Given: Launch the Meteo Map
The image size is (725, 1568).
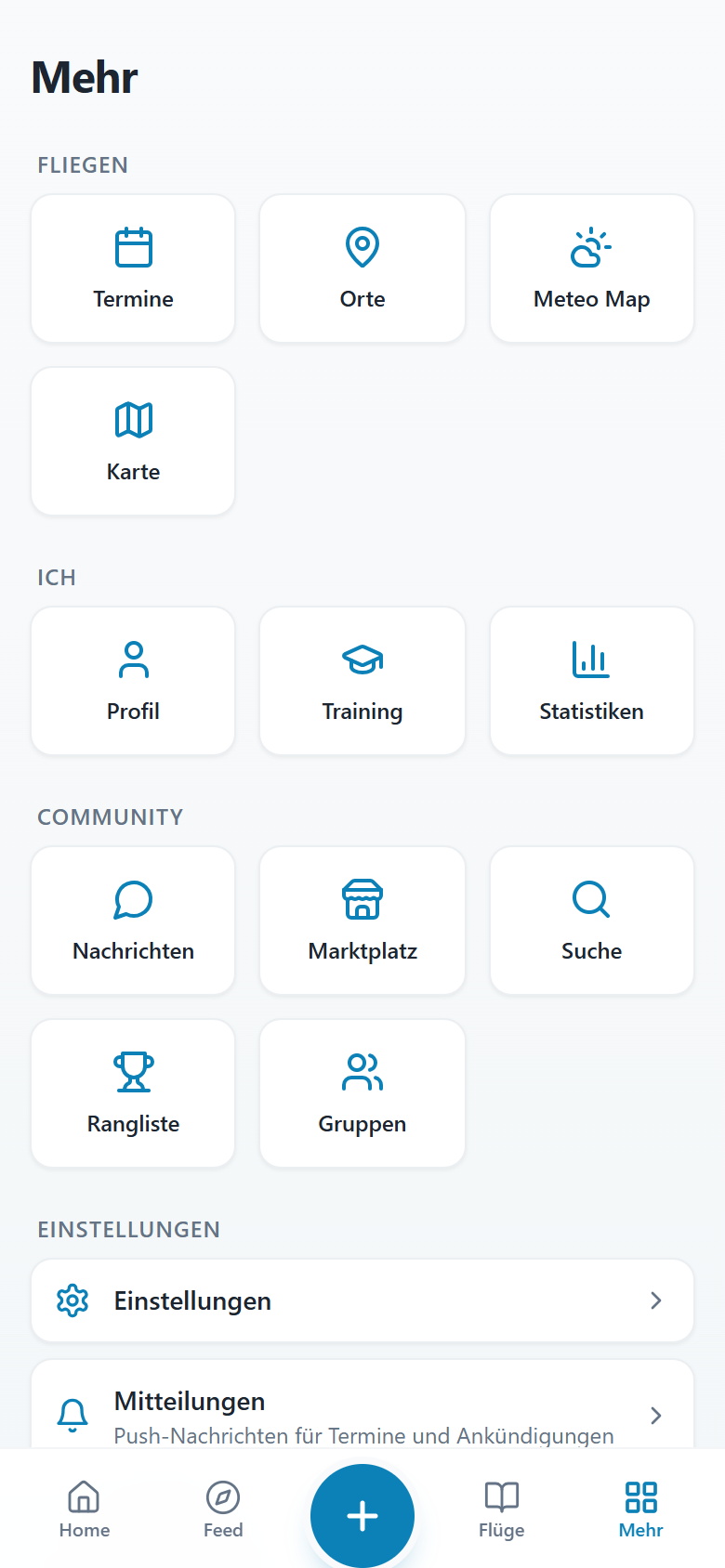Looking at the screenshot, I should pyautogui.click(x=592, y=268).
